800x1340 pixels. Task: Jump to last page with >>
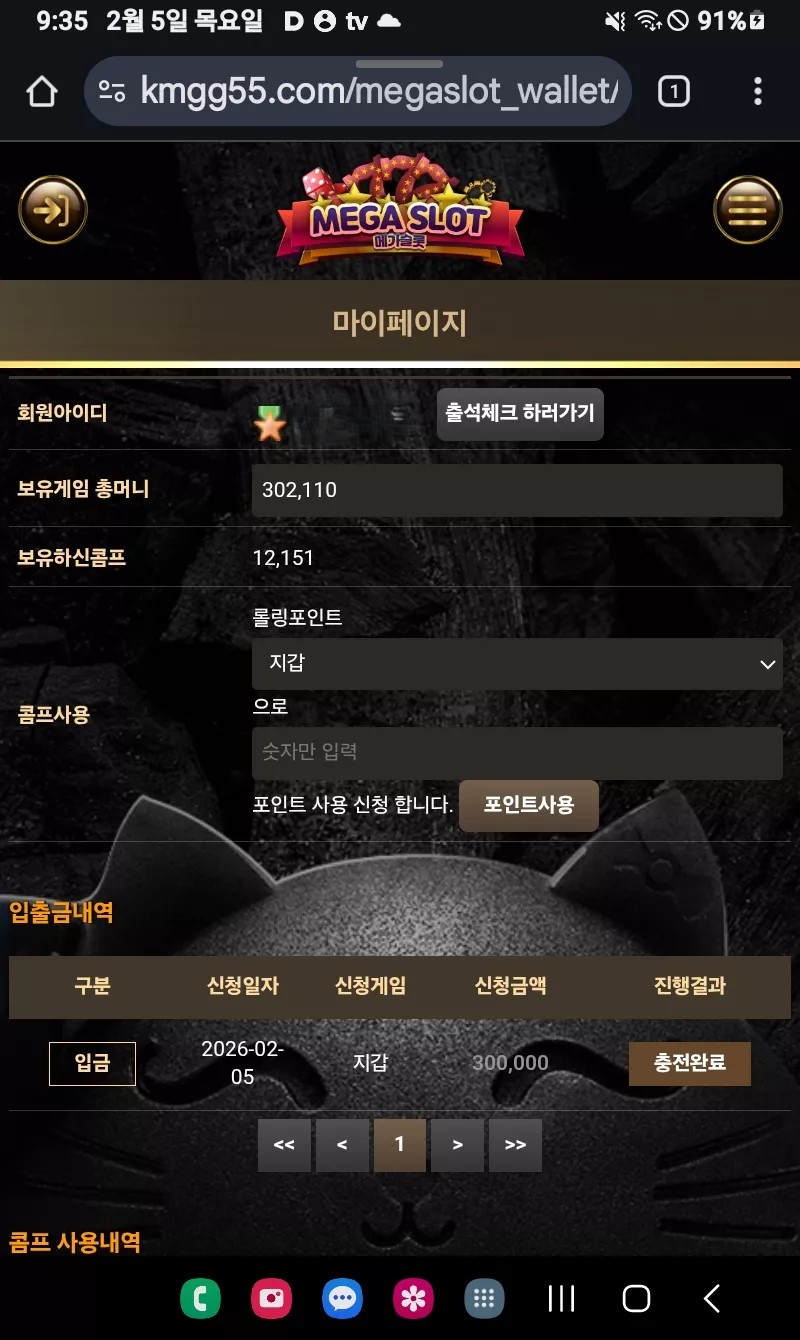tap(515, 1145)
